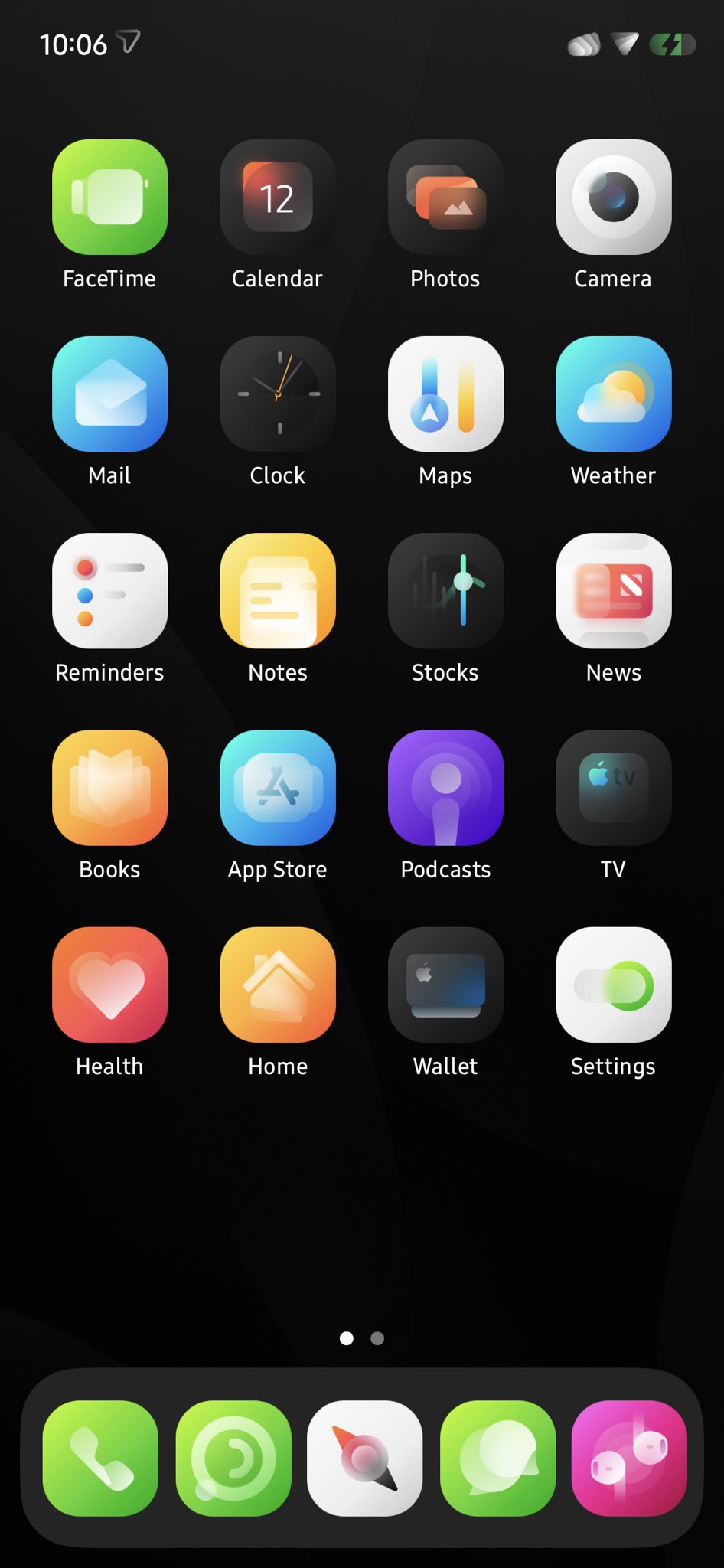724x1568 pixels.
Task: Open the News app
Action: tap(613, 590)
